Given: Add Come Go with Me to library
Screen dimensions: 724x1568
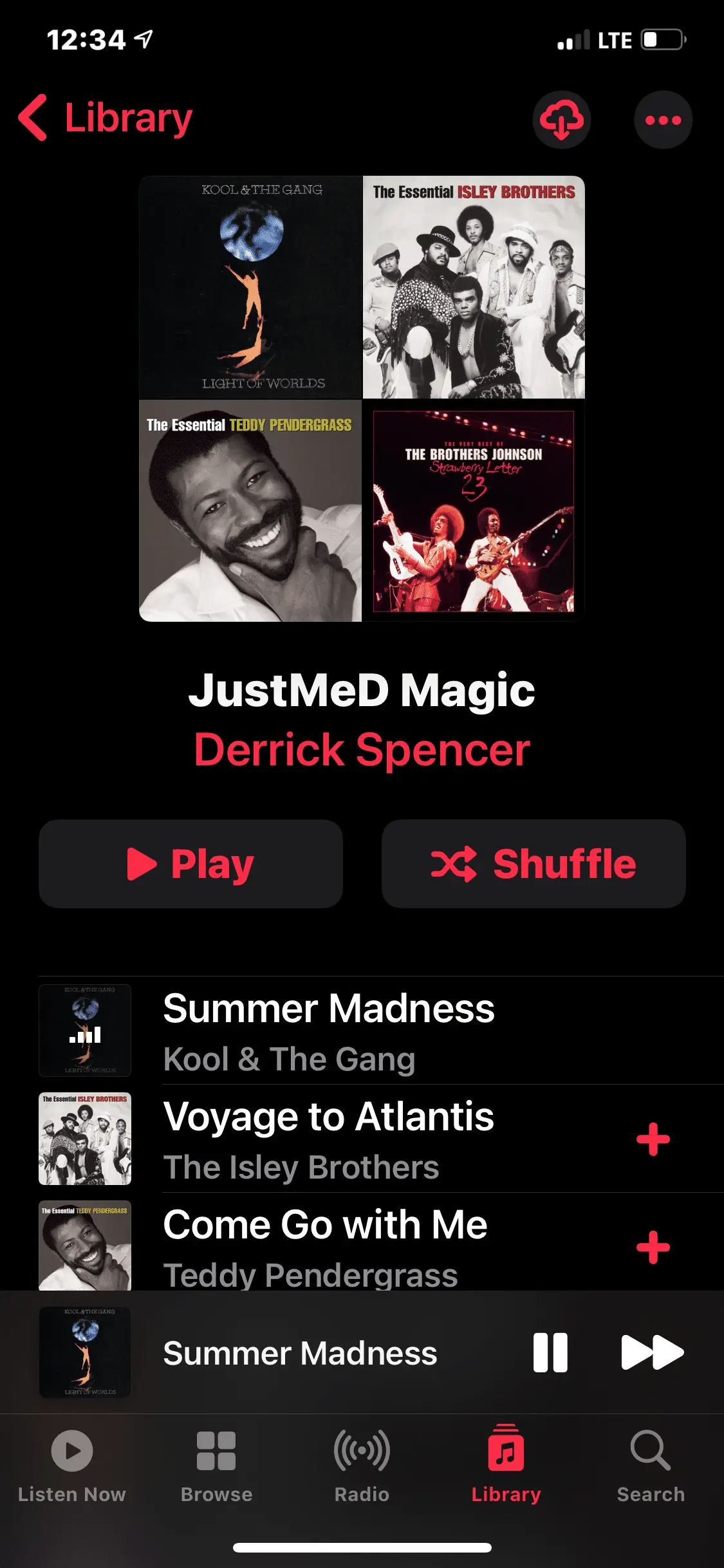Looking at the screenshot, I should pyautogui.click(x=653, y=1247).
